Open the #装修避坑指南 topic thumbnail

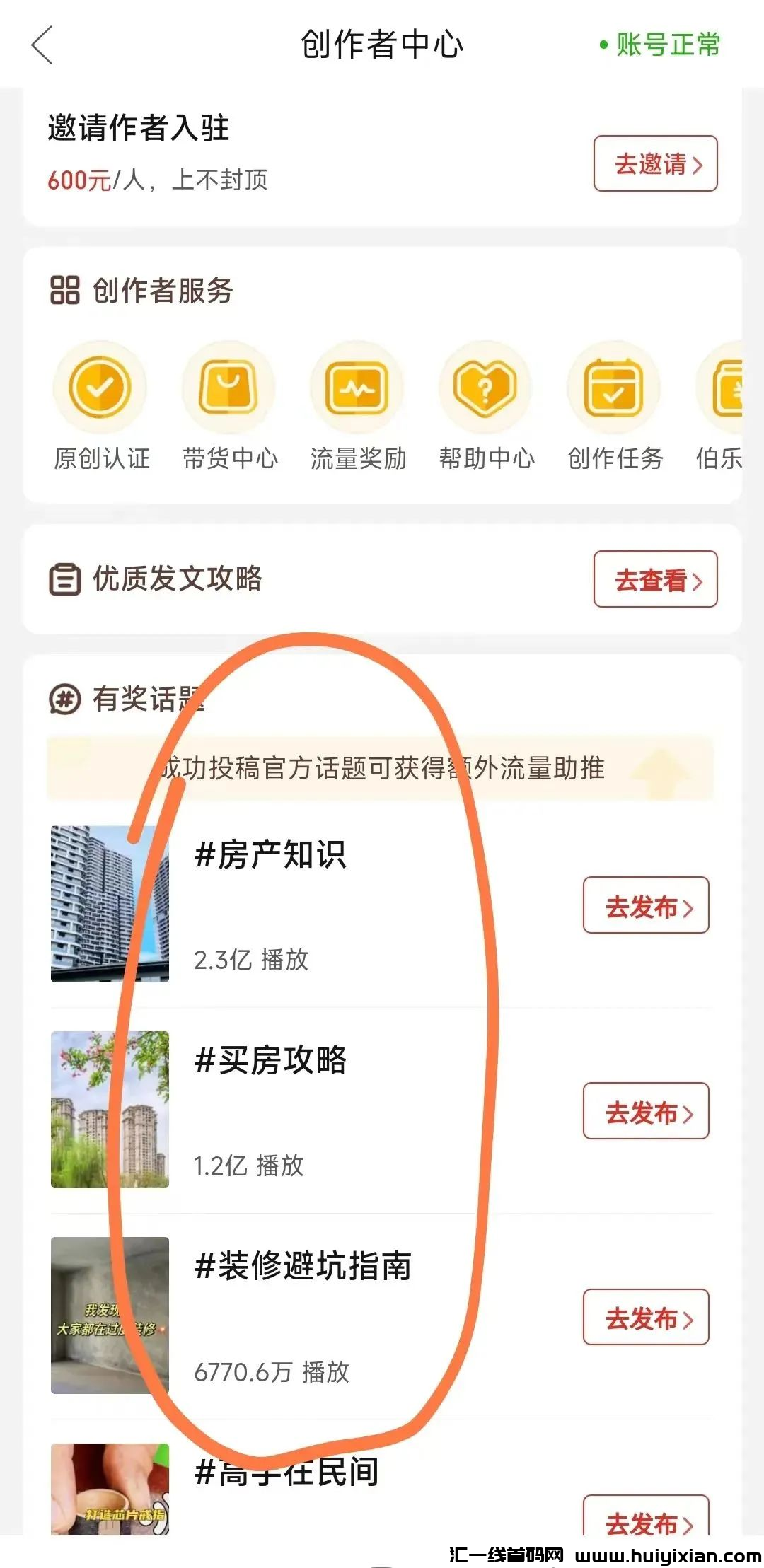(x=110, y=1315)
